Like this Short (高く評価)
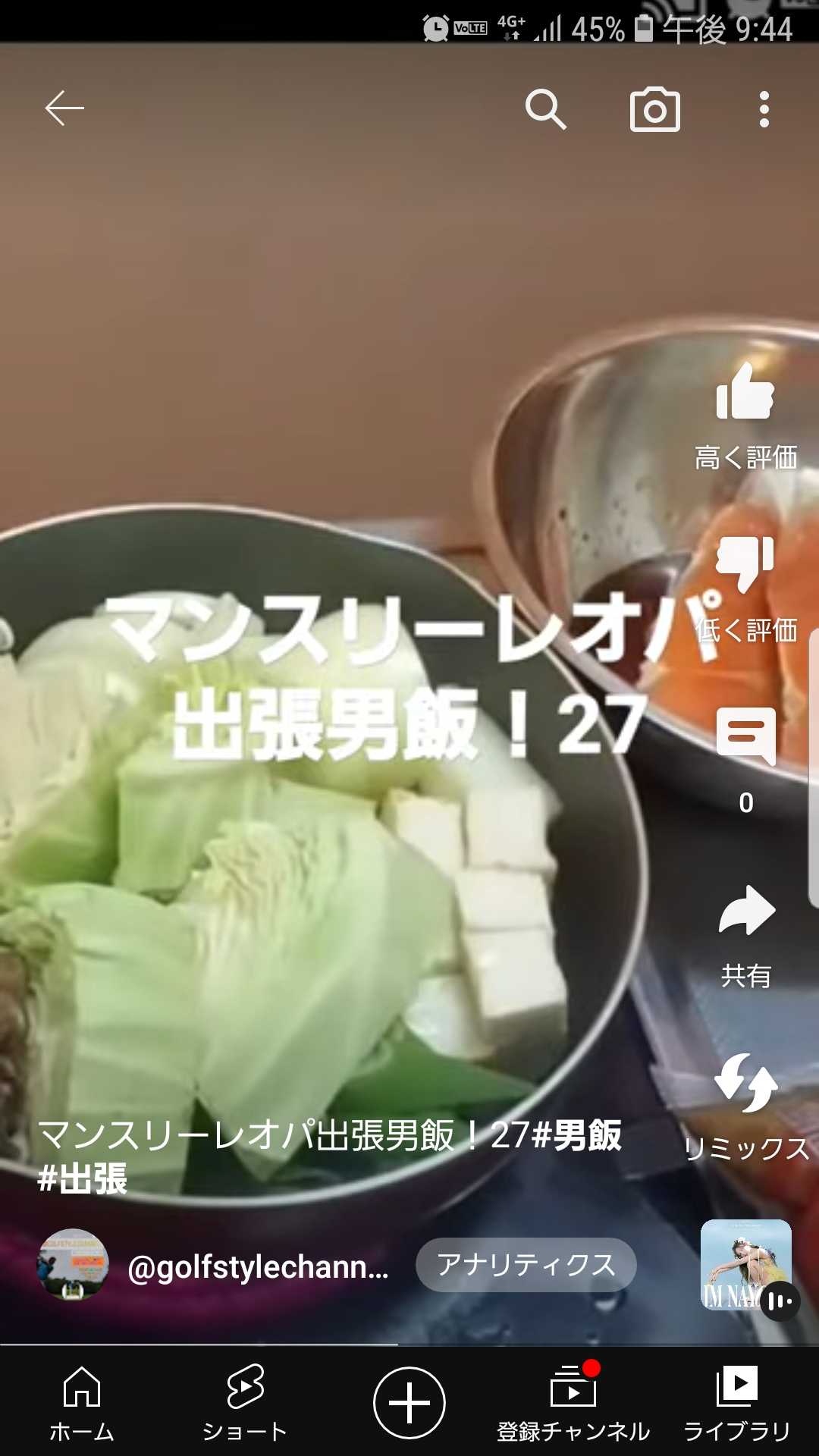Image resolution: width=819 pixels, height=1456 pixels. 745,393
